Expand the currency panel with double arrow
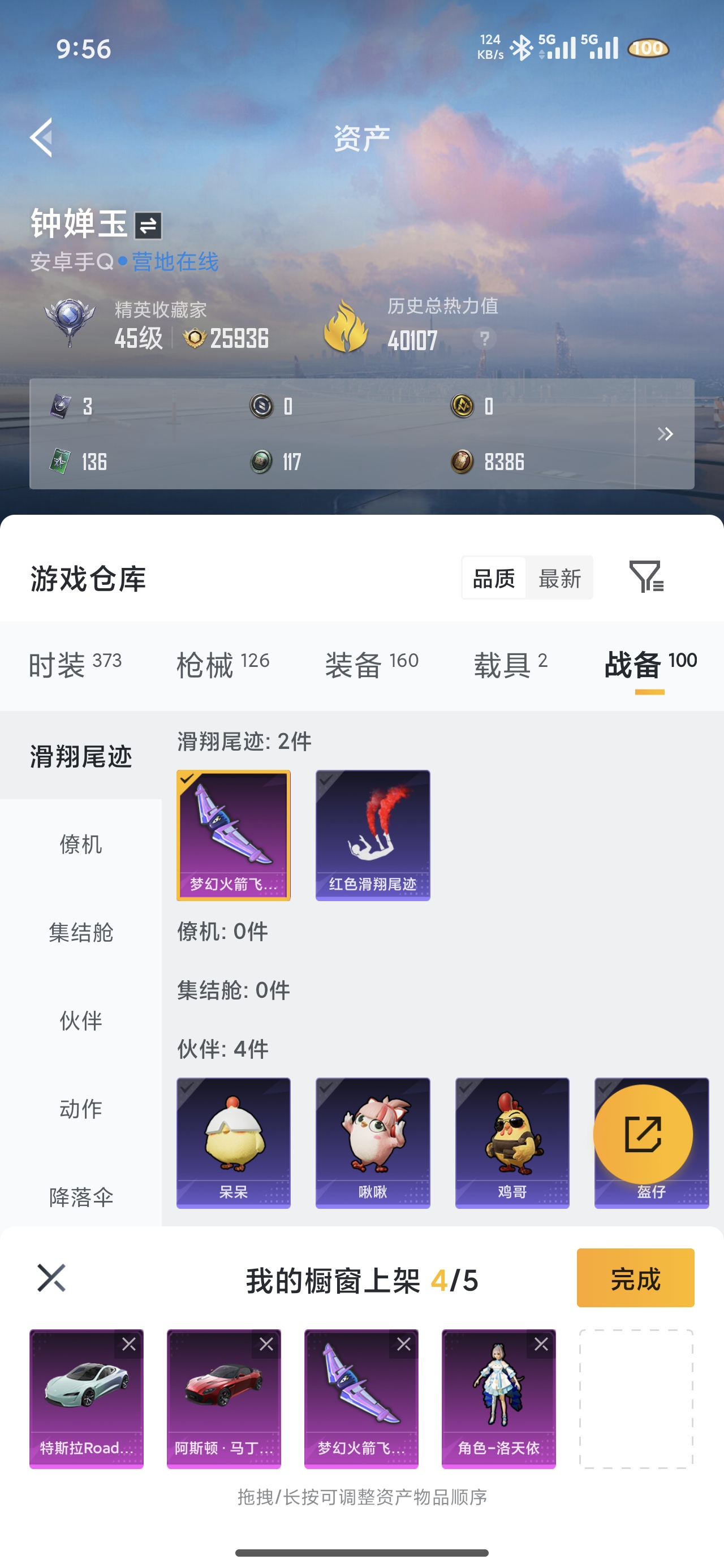Viewport: 724px width, 1568px height. [x=664, y=434]
